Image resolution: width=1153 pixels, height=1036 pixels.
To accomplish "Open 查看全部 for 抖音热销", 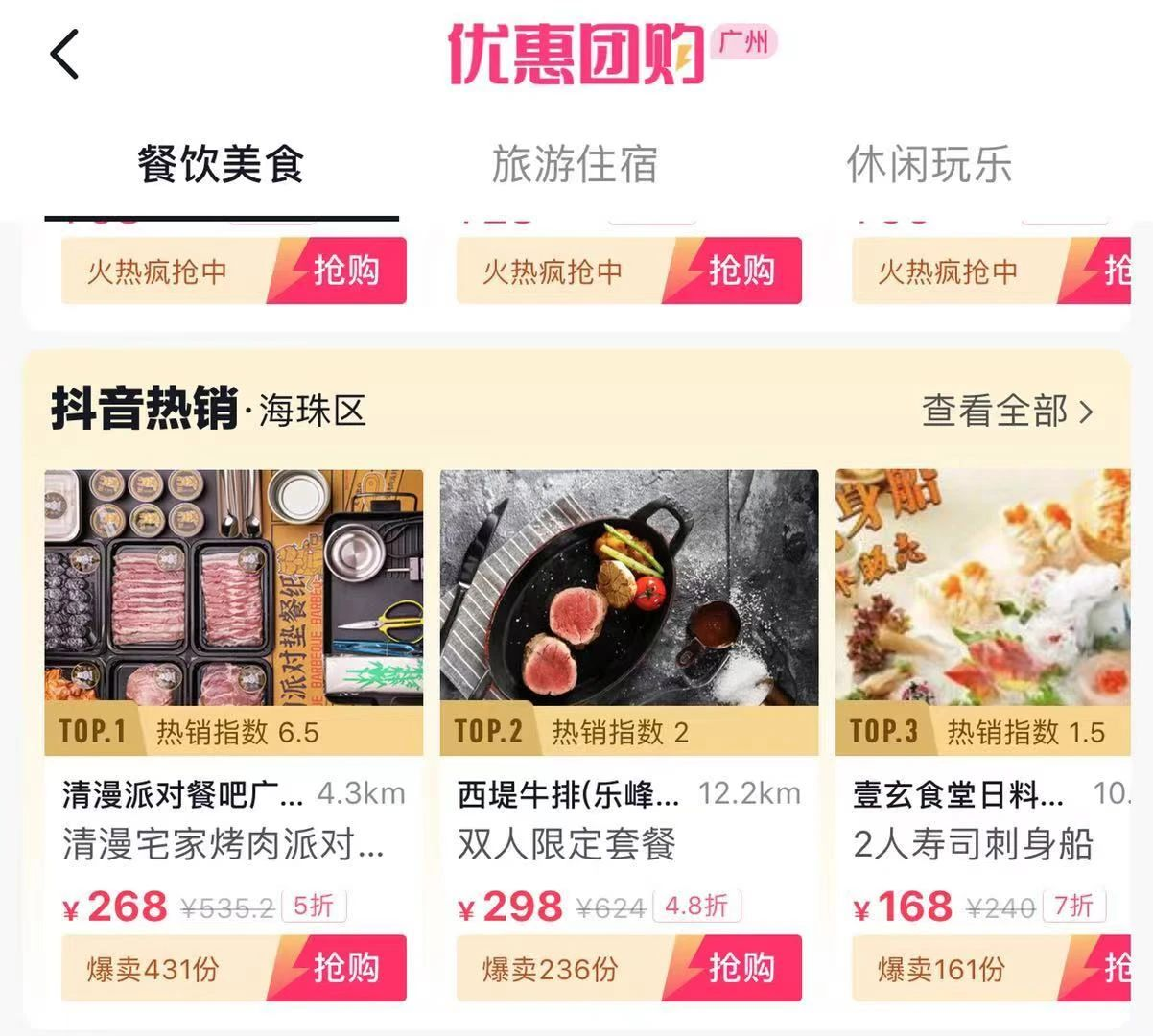I will pyautogui.click(x=1006, y=412).
